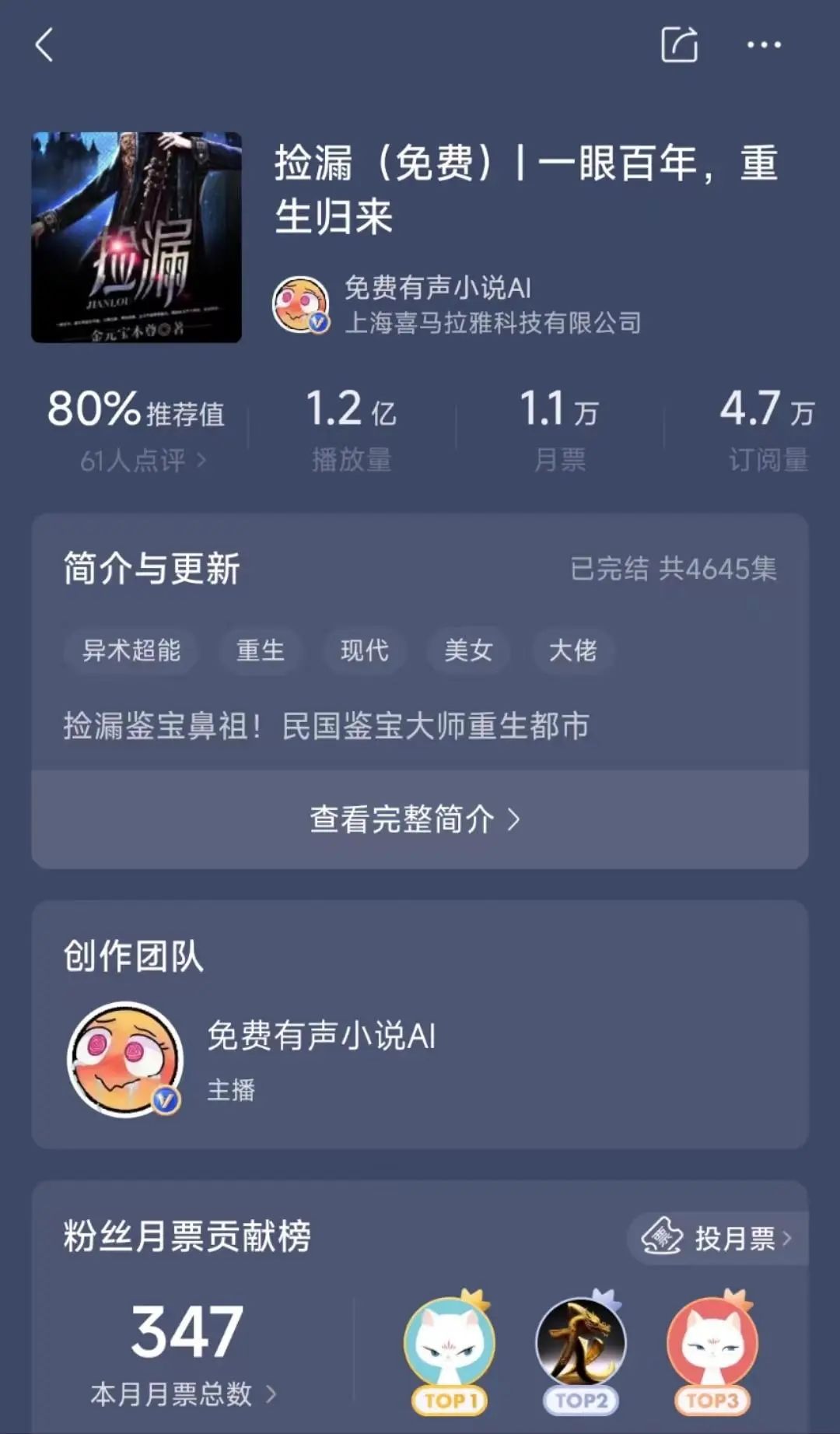View the TOP1 fan contributor avatar
The width and height of the screenshot is (840, 1434).
[450, 1350]
